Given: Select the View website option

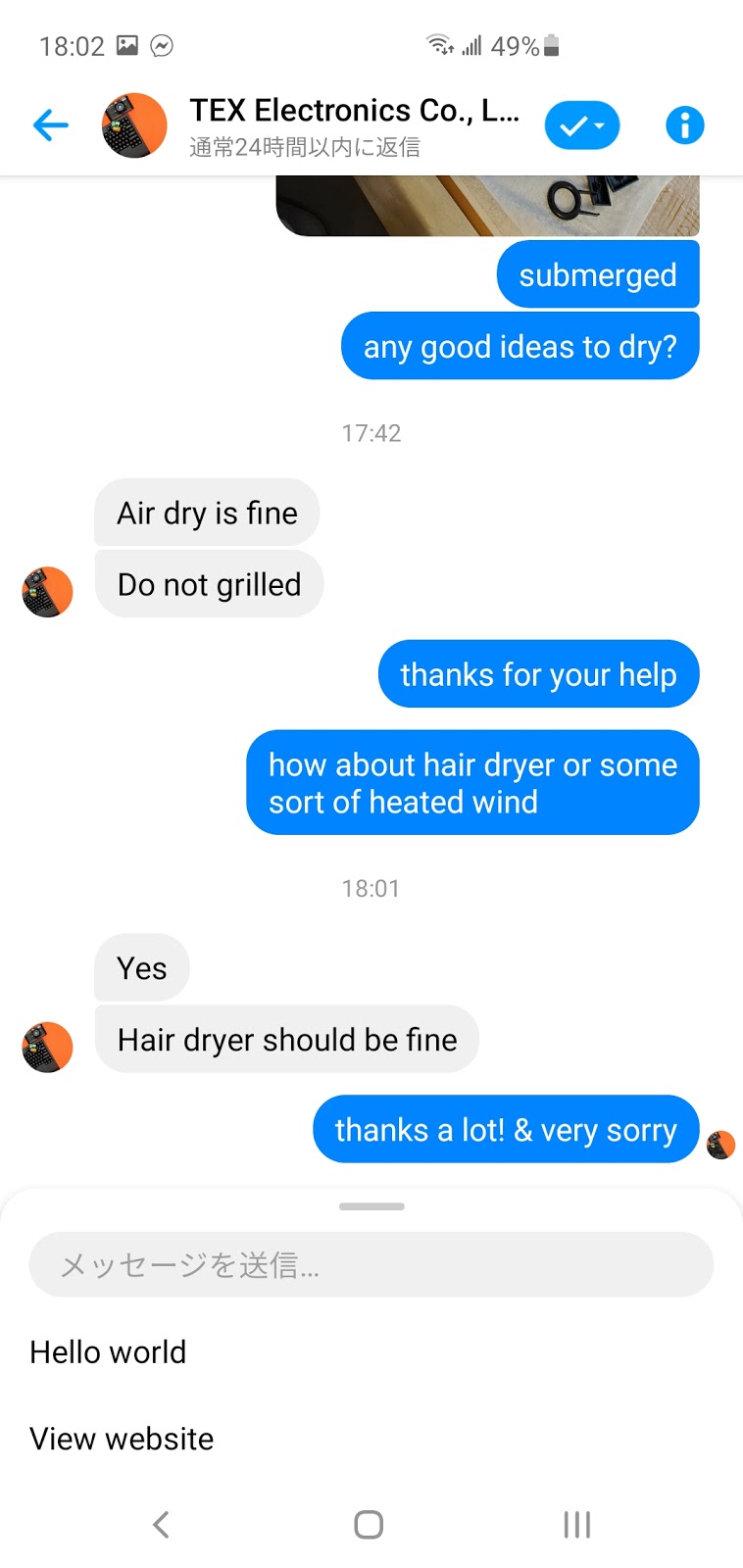Looking at the screenshot, I should (x=122, y=1439).
